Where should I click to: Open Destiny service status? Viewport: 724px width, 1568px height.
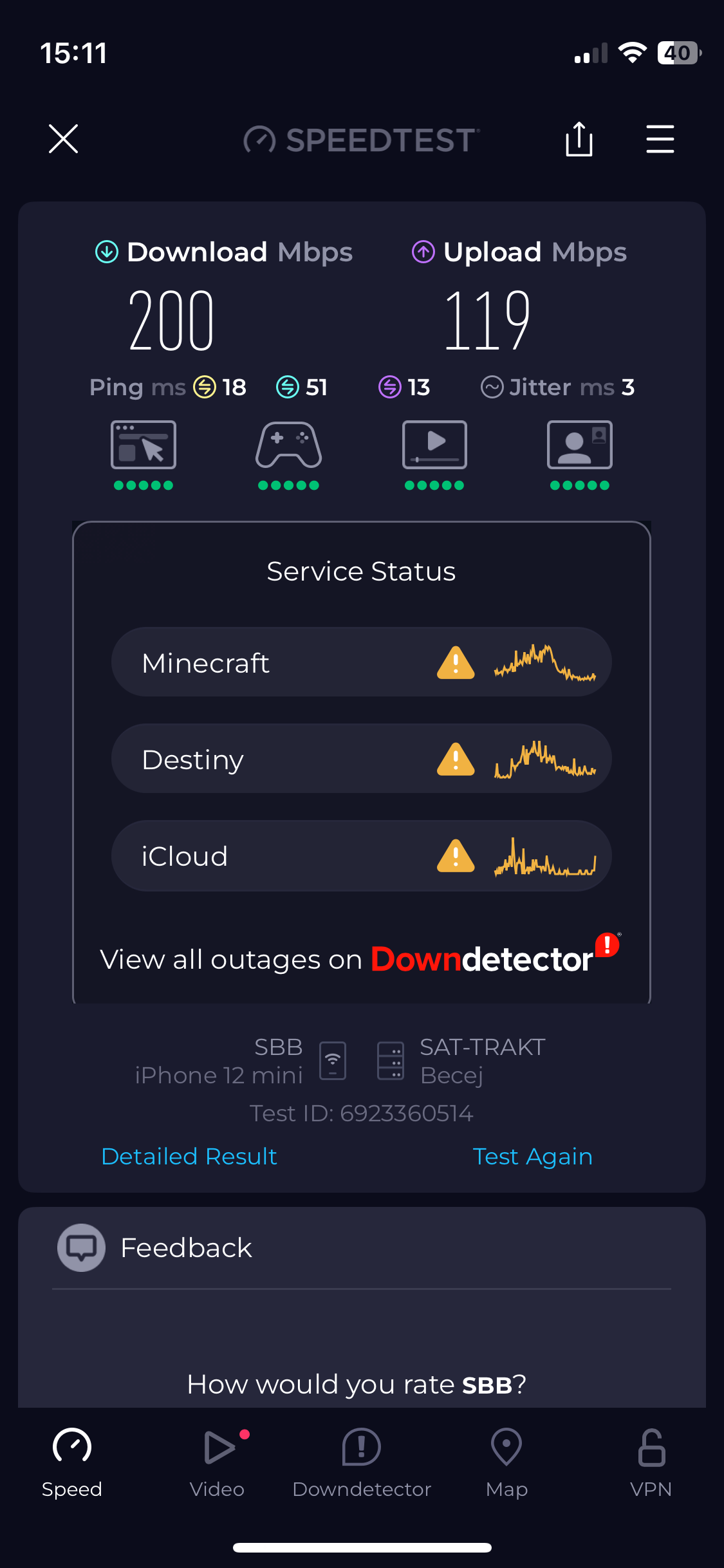click(361, 759)
